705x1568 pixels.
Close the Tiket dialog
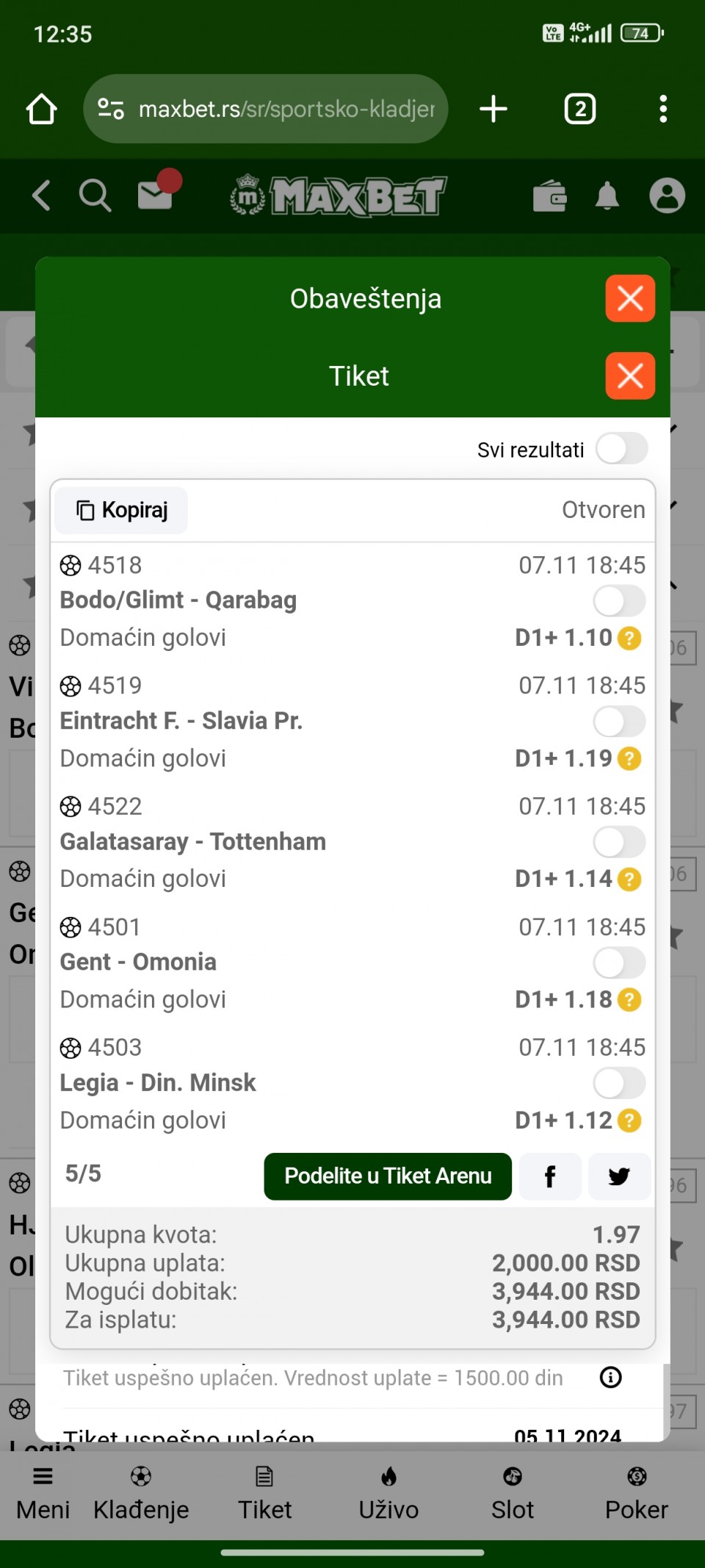[630, 376]
